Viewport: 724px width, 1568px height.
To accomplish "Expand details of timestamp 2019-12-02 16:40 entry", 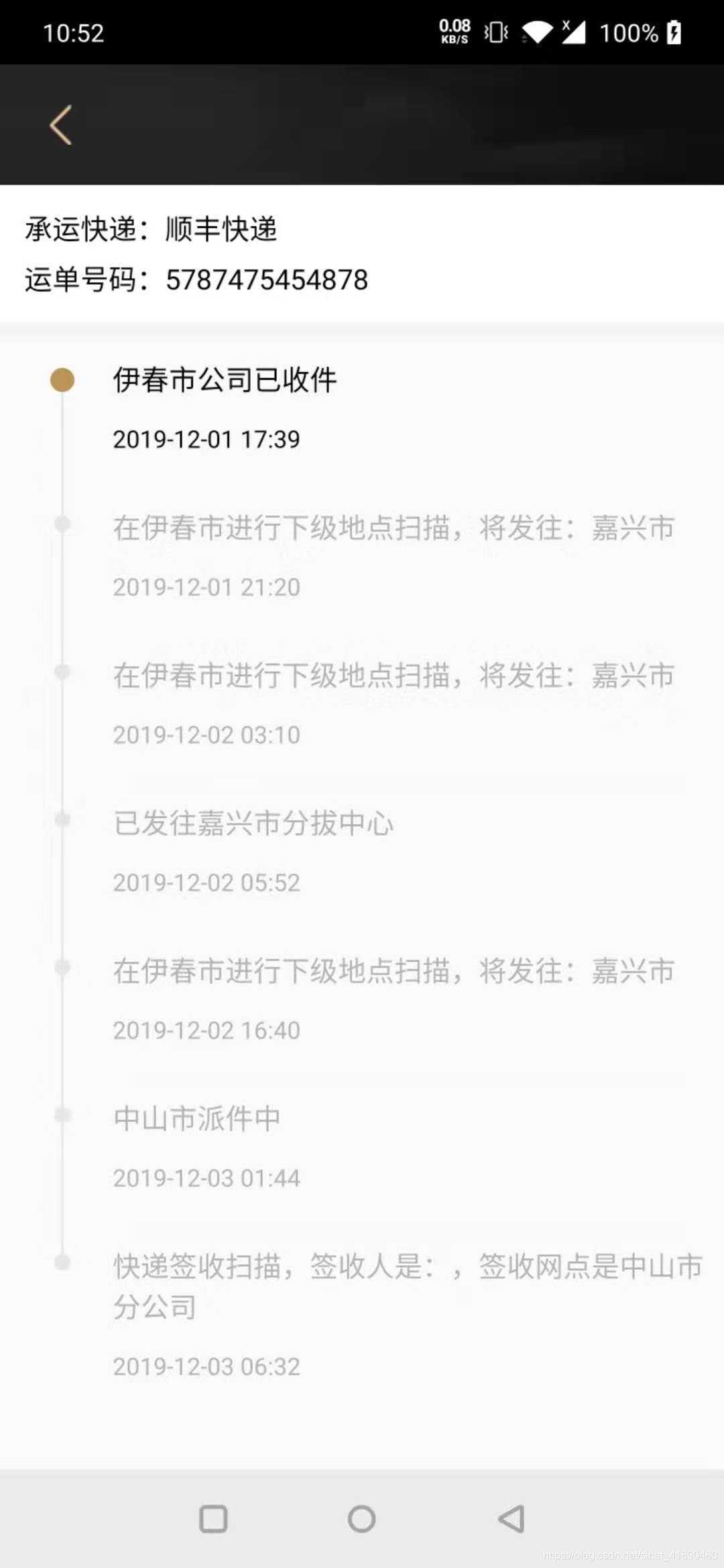I will pyautogui.click(x=206, y=1030).
